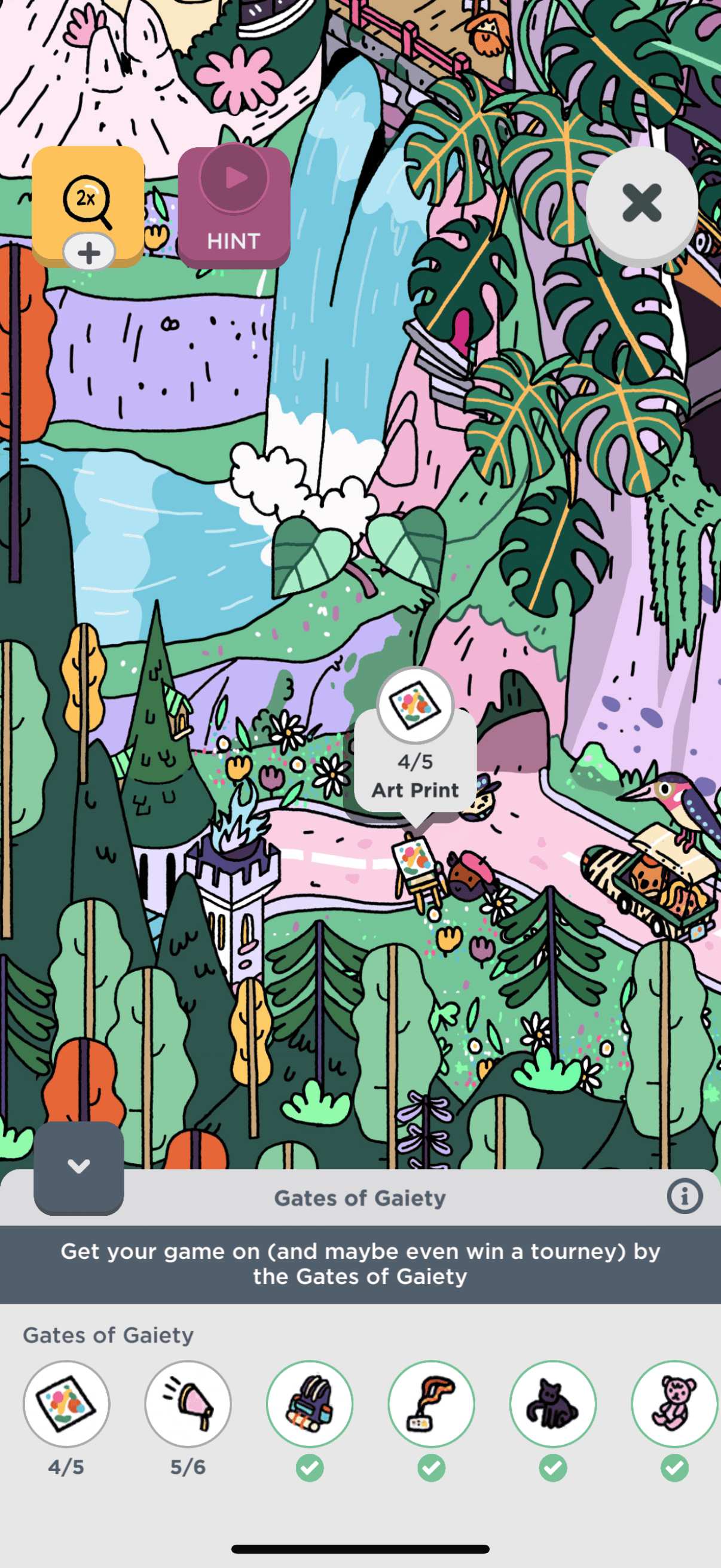Select the megaphone item showing 5/6
The image size is (721, 1568).
pyautogui.click(x=188, y=1404)
